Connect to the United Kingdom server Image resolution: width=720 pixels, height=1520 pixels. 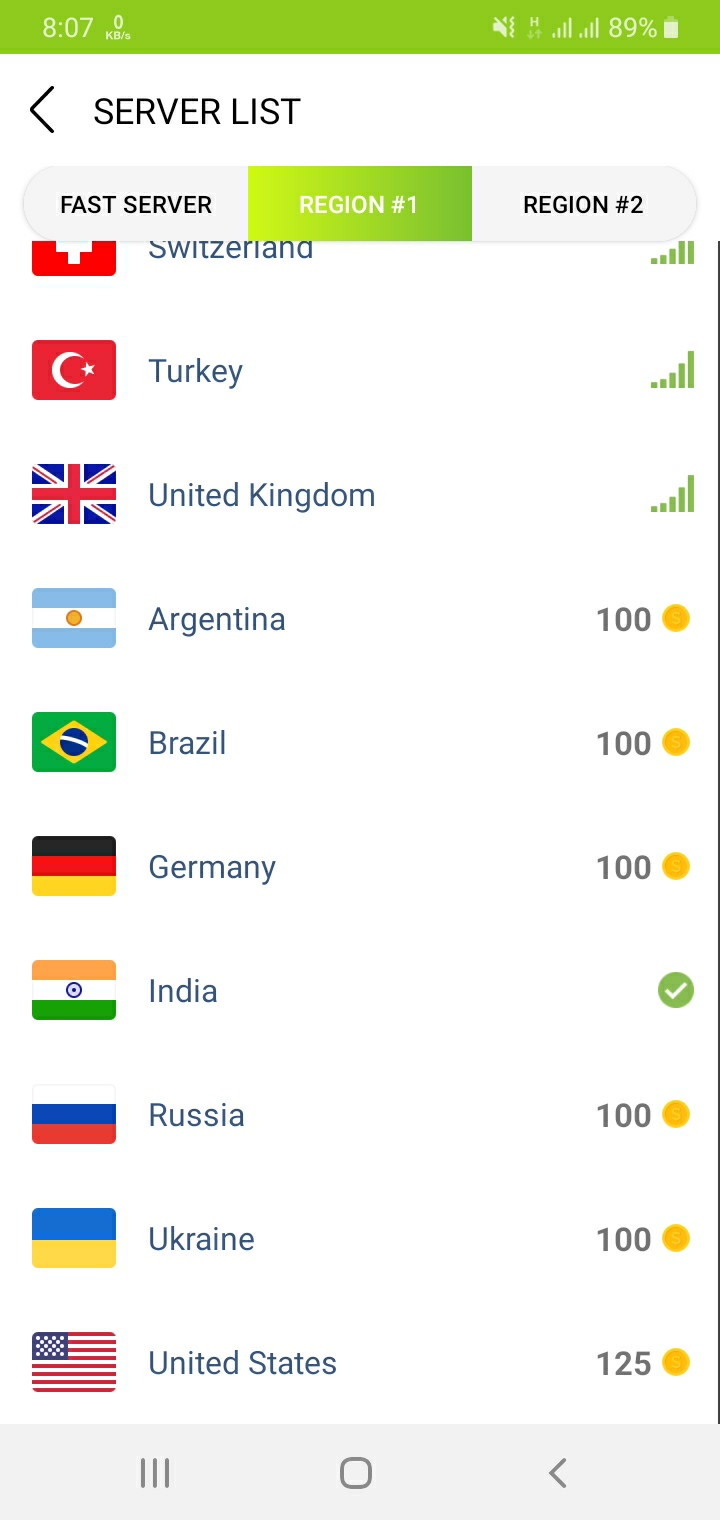coord(360,494)
